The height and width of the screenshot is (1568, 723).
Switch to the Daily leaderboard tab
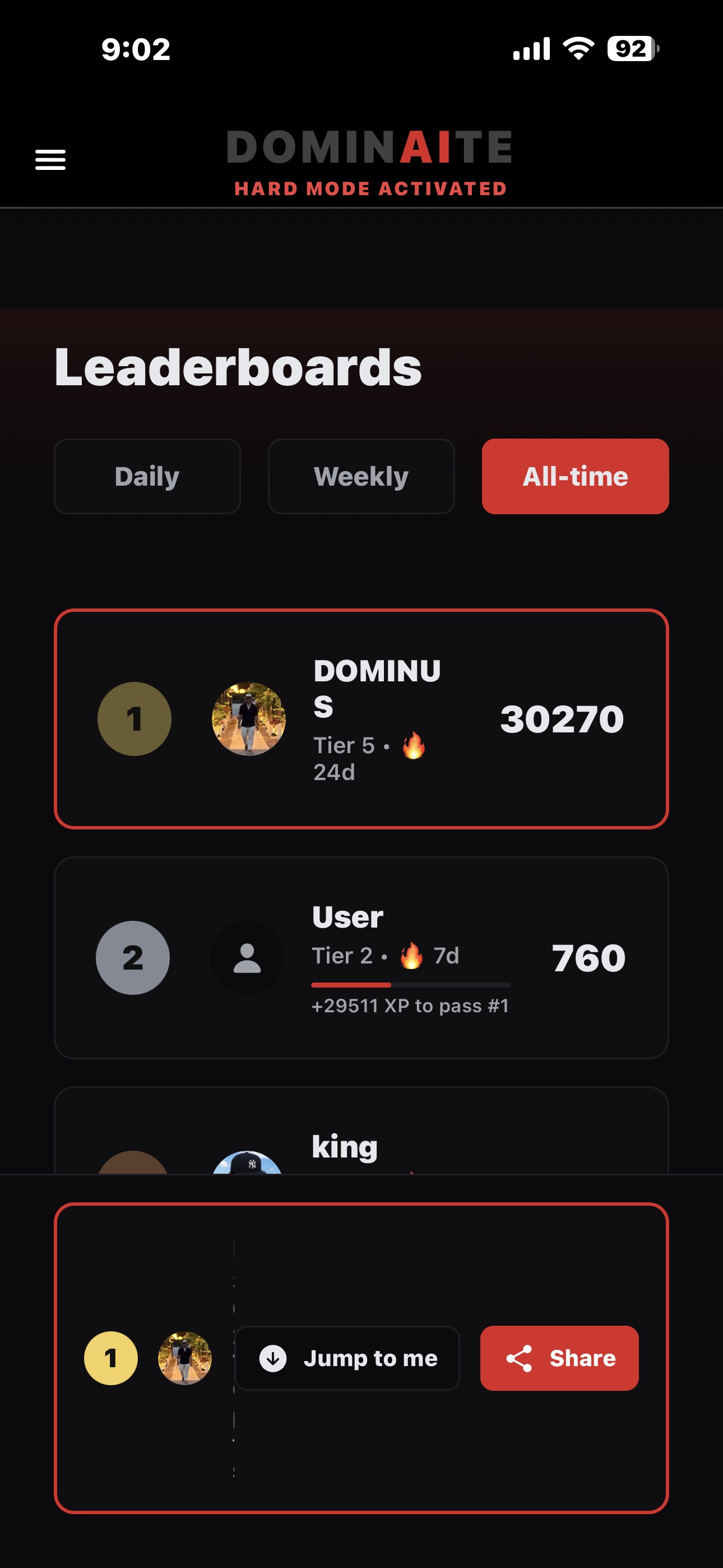147,476
